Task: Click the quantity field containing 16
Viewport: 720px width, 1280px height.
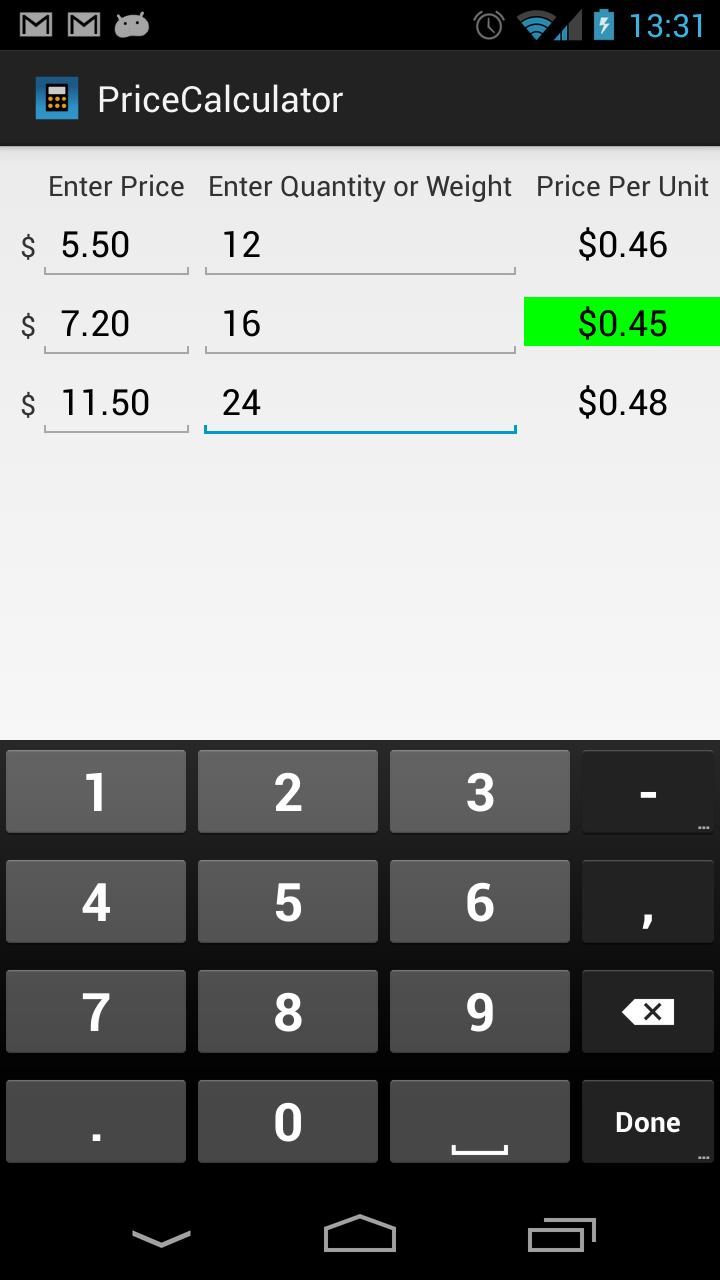Action: click(x=360, y=323)
